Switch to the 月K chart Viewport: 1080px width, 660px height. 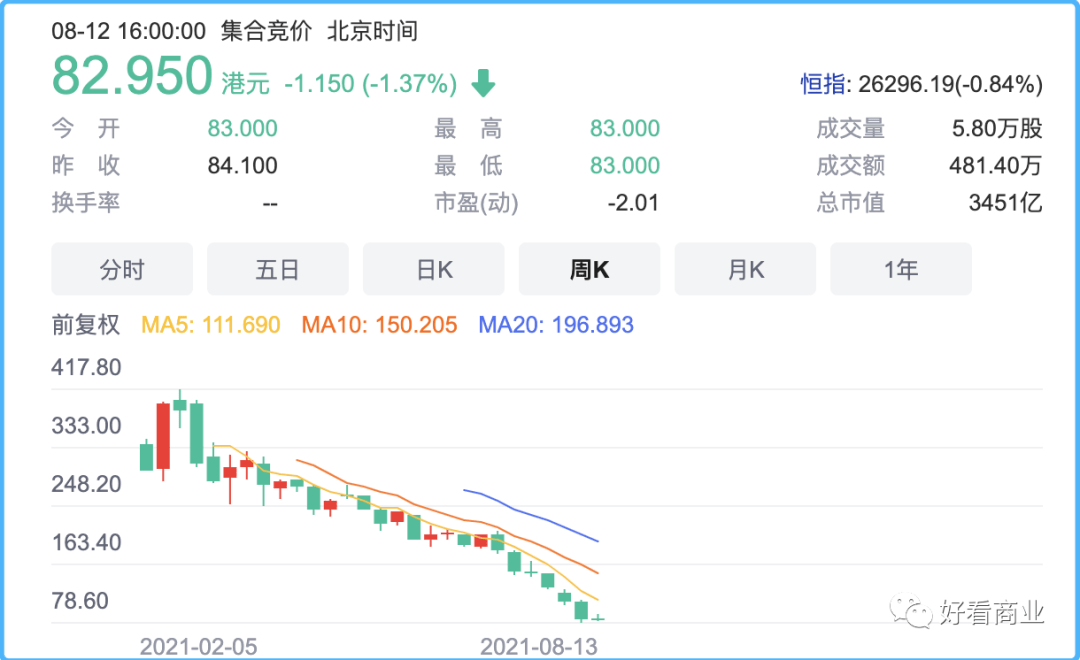745,269
